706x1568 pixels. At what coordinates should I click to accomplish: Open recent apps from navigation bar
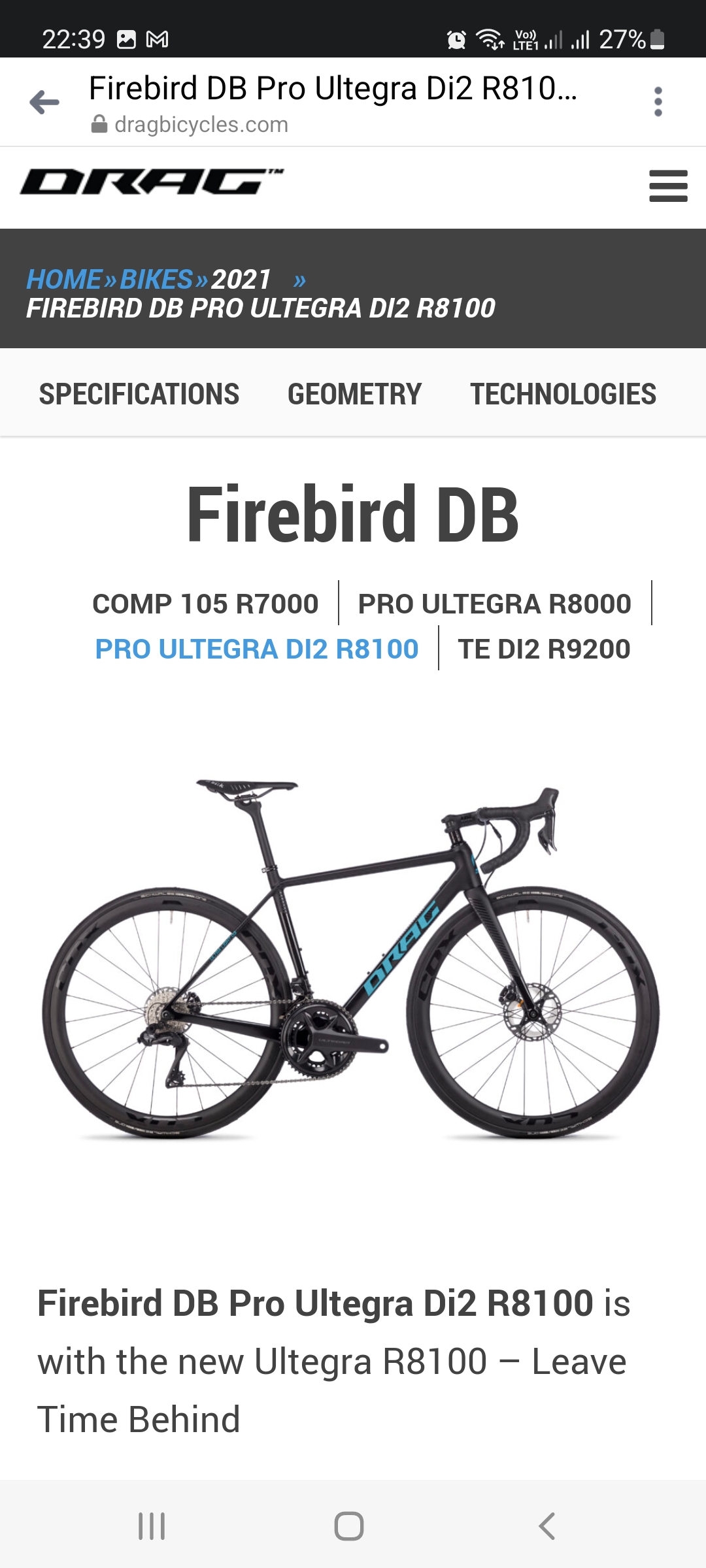[152, 1526]
